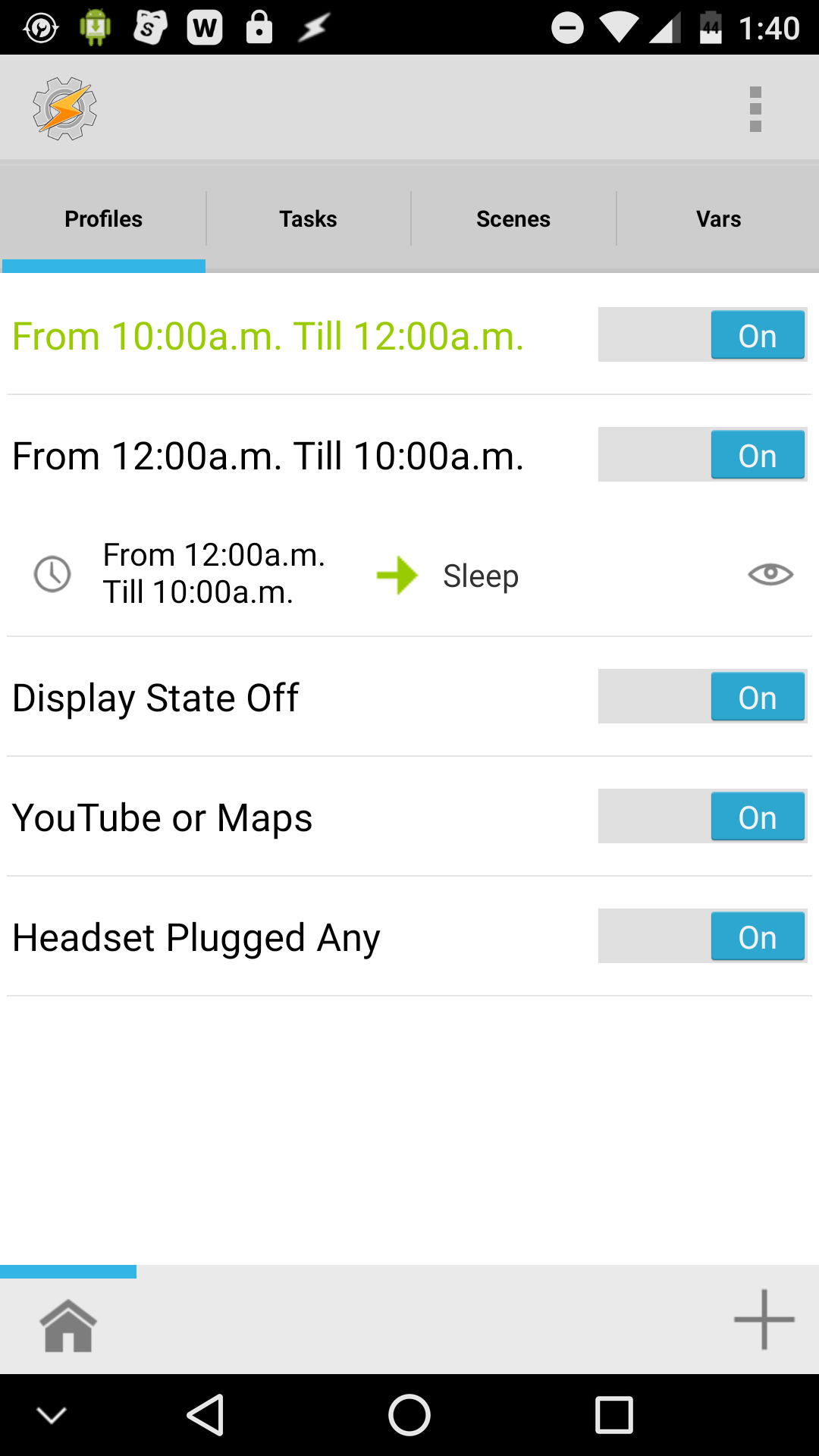Viewport: 819px width, 1456px height.
Task: Select the Profiles tab
Action: click(103, 219)
